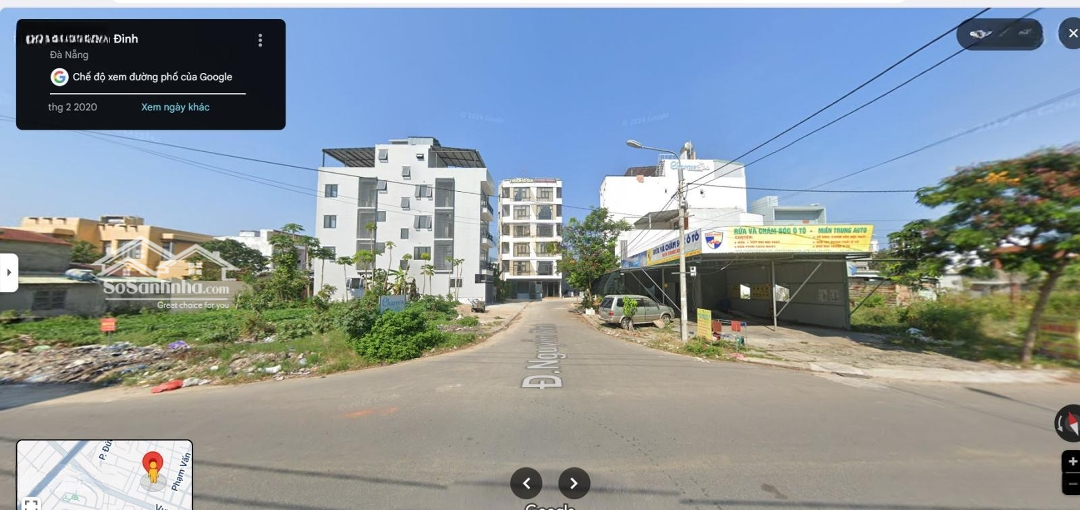The image size is (1080, 510).
Task: Go to the next Street View image
Action: 574,483
